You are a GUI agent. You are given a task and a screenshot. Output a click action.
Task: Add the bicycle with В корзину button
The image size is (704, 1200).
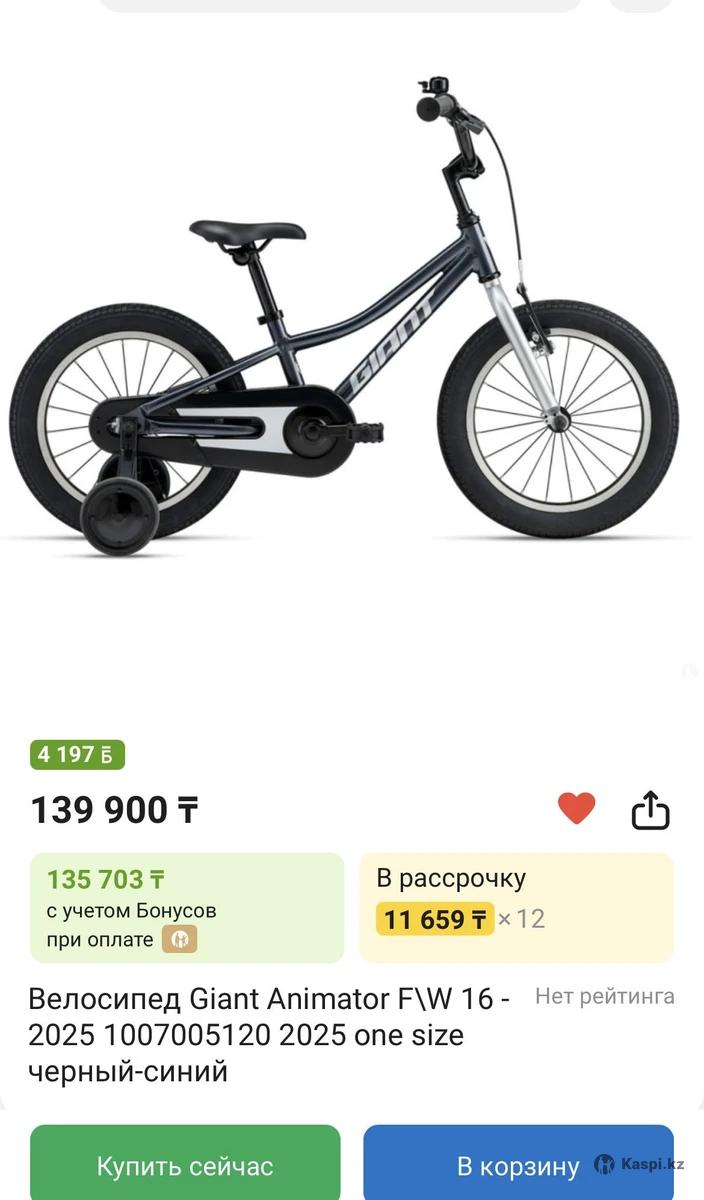(517, 1165)
